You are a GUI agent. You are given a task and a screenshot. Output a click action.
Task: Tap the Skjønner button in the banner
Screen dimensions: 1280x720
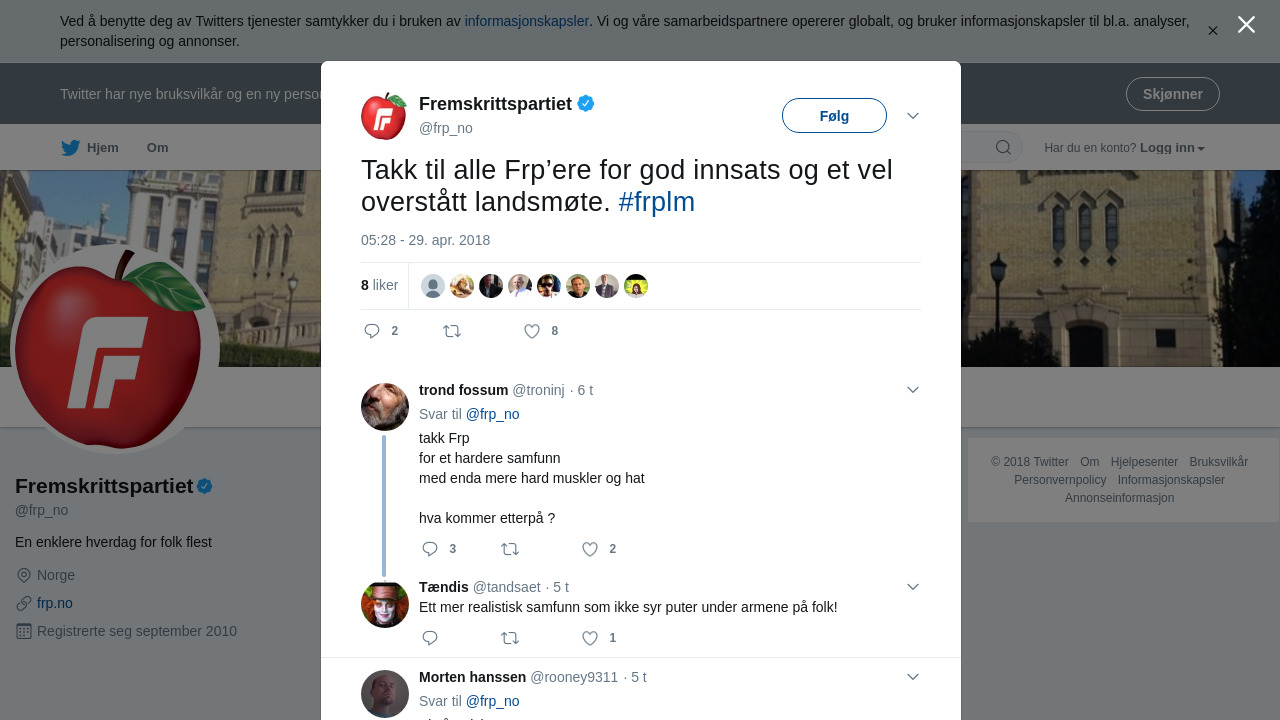point(1172,94)
